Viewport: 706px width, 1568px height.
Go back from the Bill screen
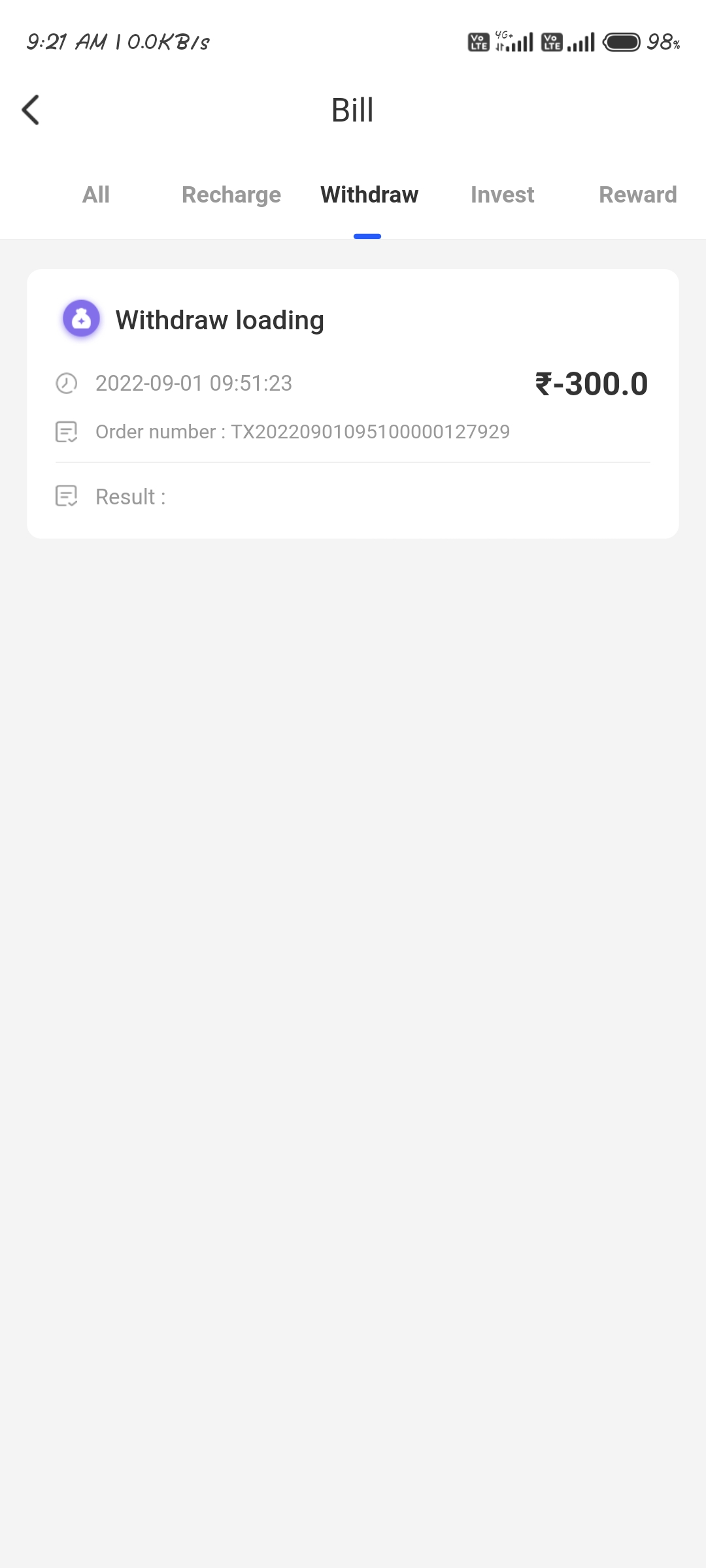coord(31,110)
